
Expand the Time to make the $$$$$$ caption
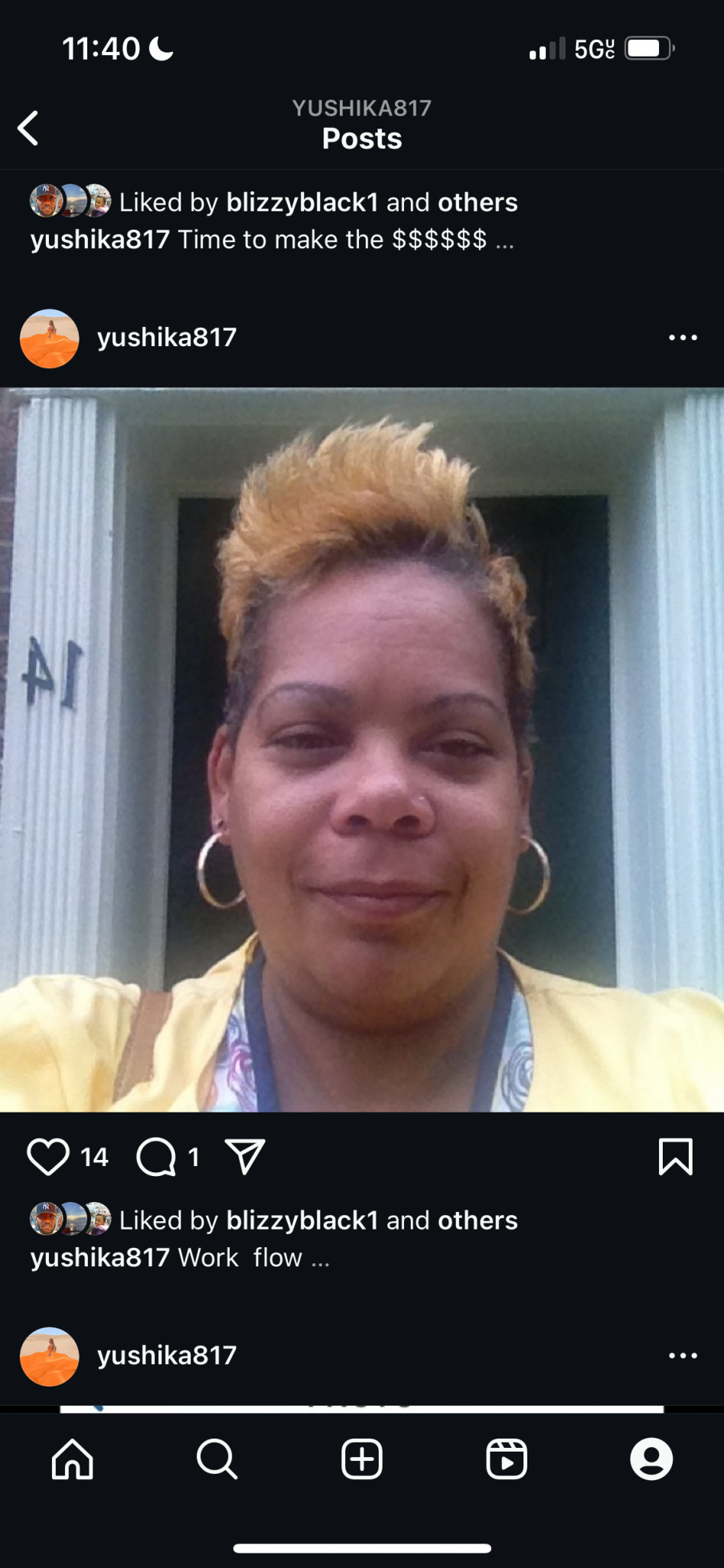(504, 240)
